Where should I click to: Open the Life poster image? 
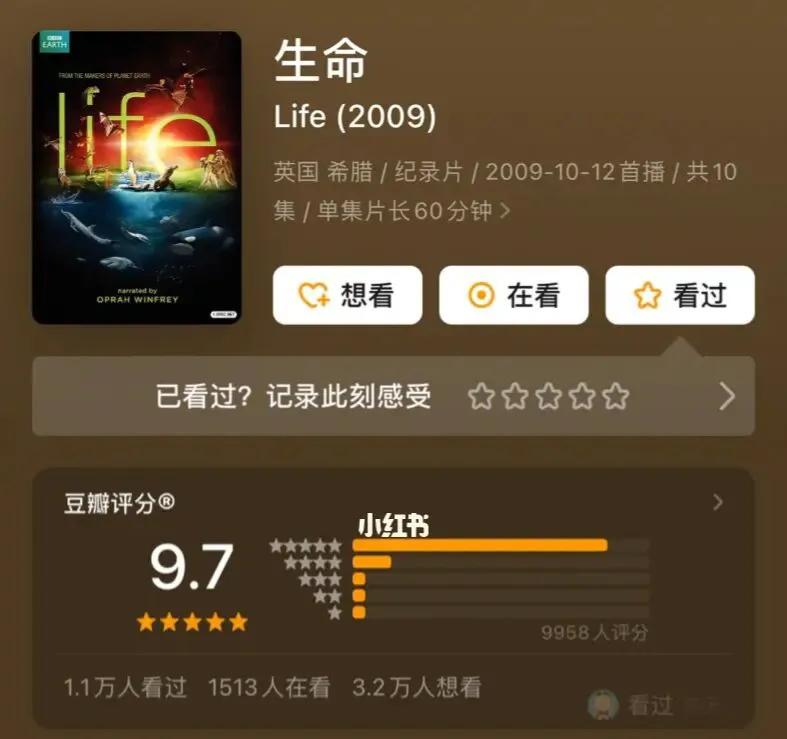click(x=137, y=178)
